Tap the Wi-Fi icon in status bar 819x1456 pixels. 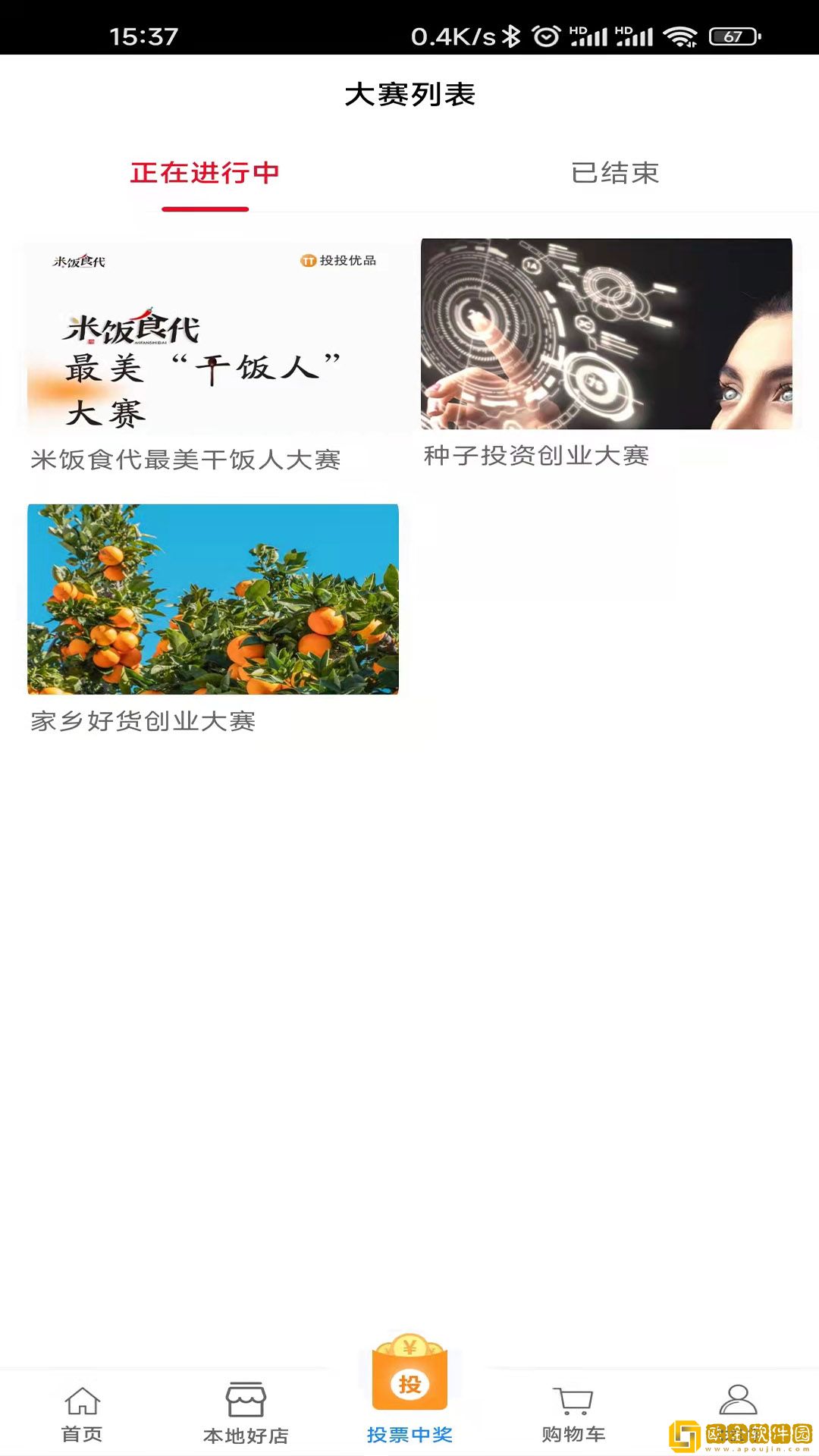(679, 32)
